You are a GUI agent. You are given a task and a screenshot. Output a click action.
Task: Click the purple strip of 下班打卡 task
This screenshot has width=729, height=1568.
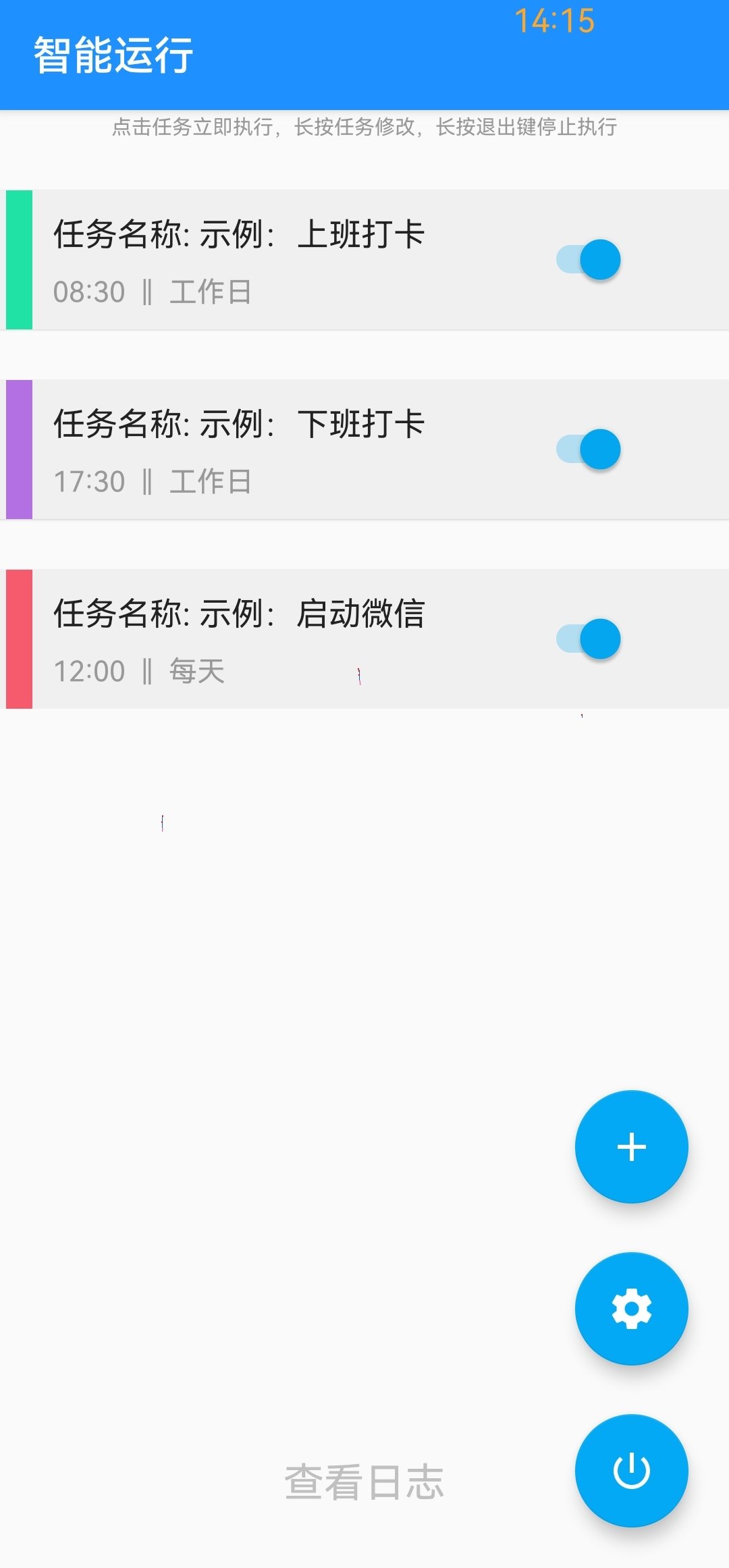coord(19,449)
